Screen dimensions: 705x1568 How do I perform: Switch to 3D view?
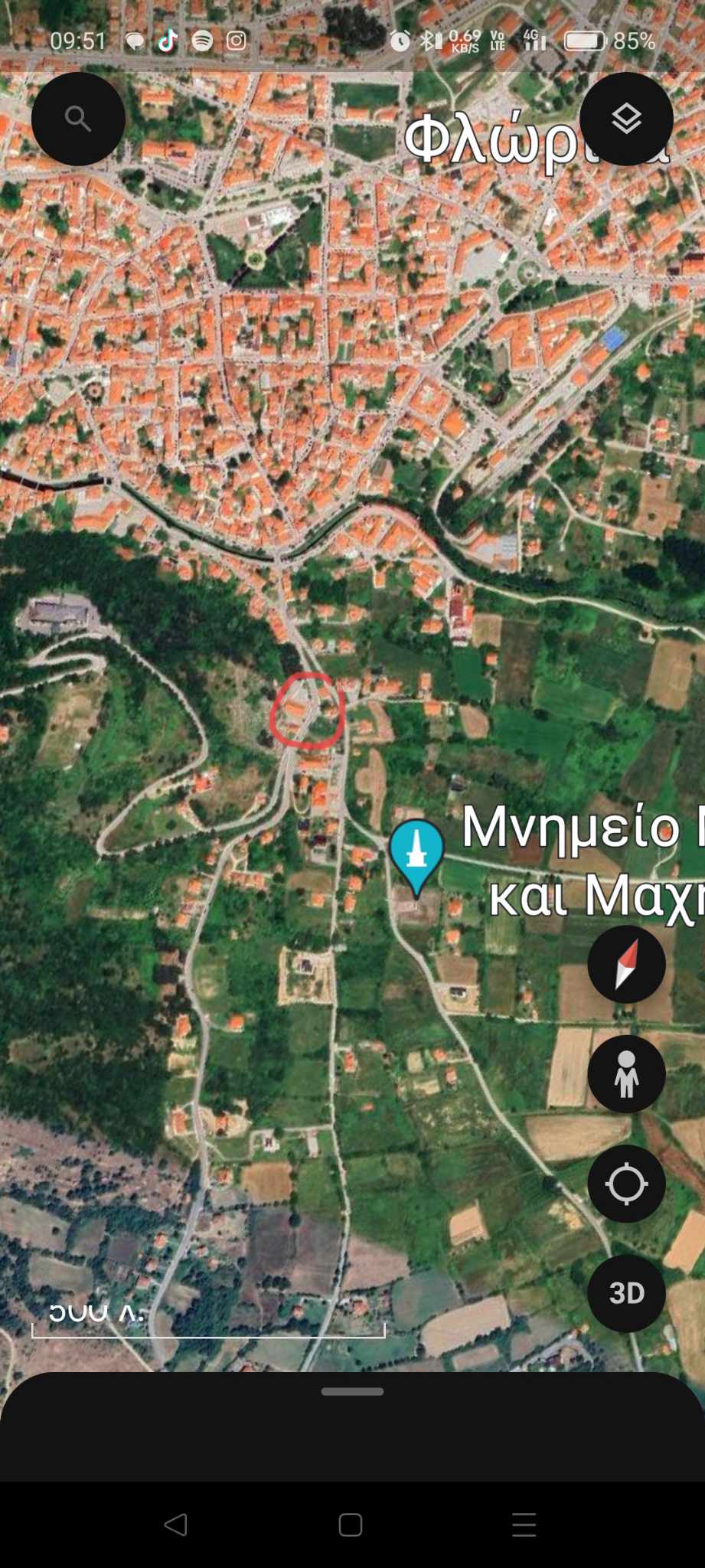click(x=626, y=1293)
